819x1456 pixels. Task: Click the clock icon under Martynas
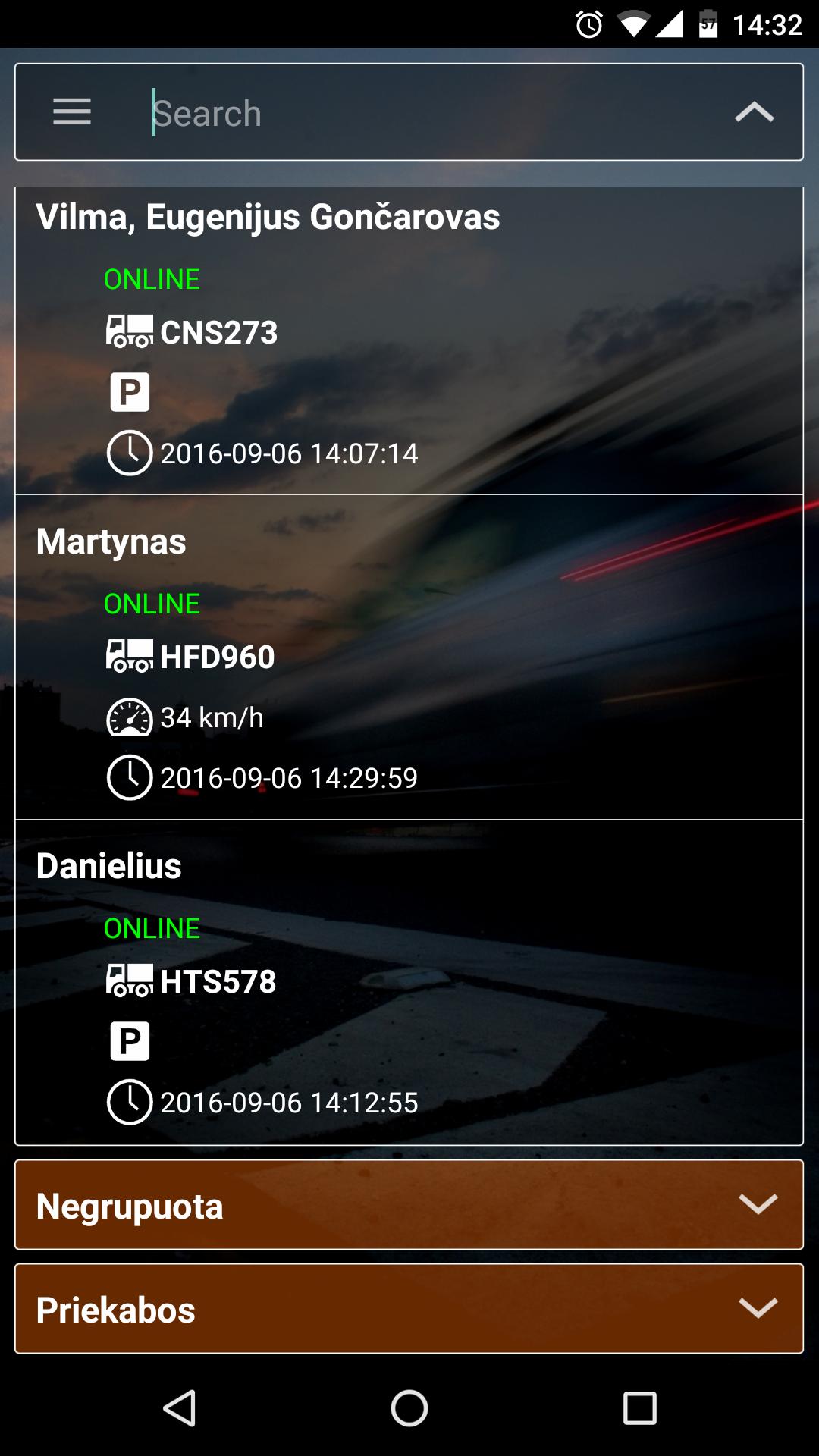click(x=130, y=777)
